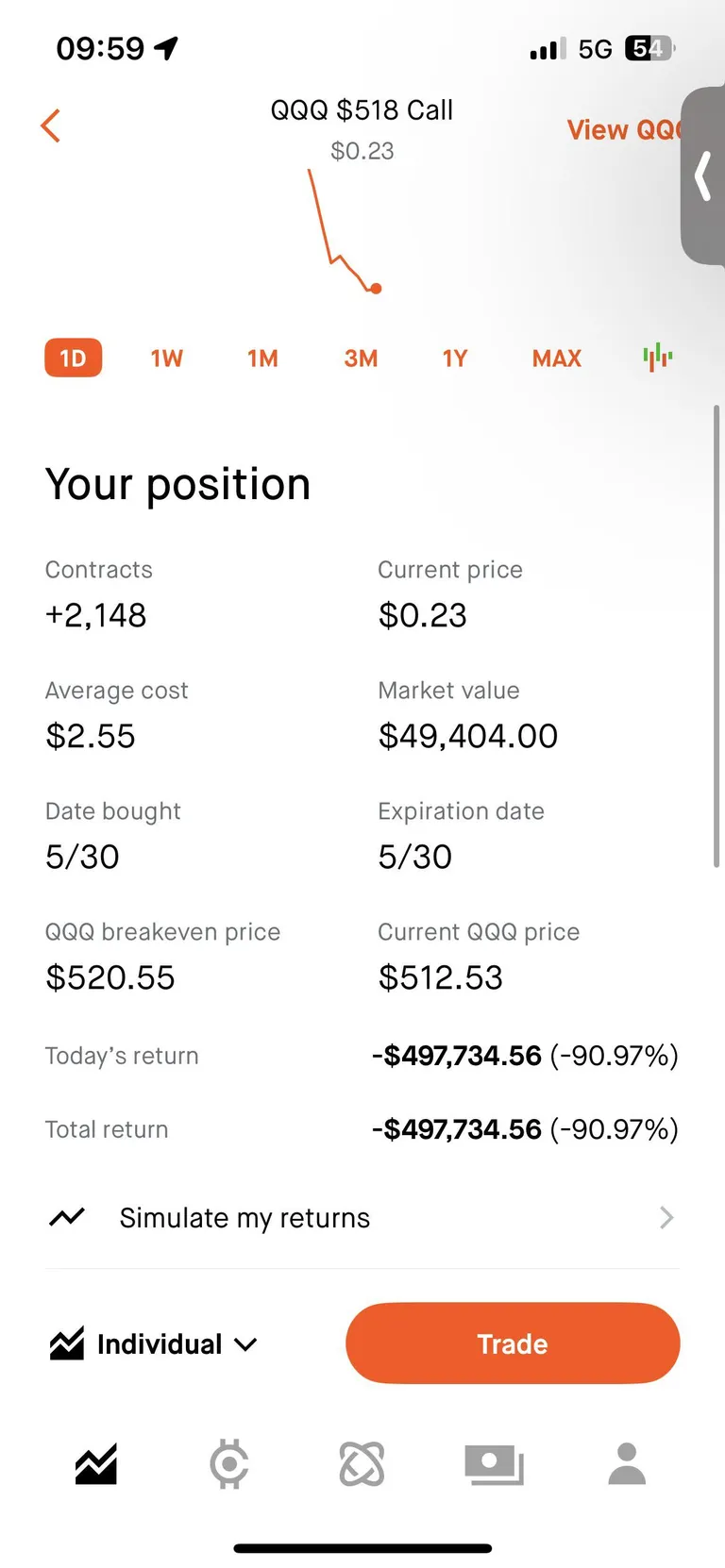Image resolution: width=725 pixels, height=1568 pixels.
Task: Switch chart to 1M range
Action: pyautogui.click(x=262, y=359)
